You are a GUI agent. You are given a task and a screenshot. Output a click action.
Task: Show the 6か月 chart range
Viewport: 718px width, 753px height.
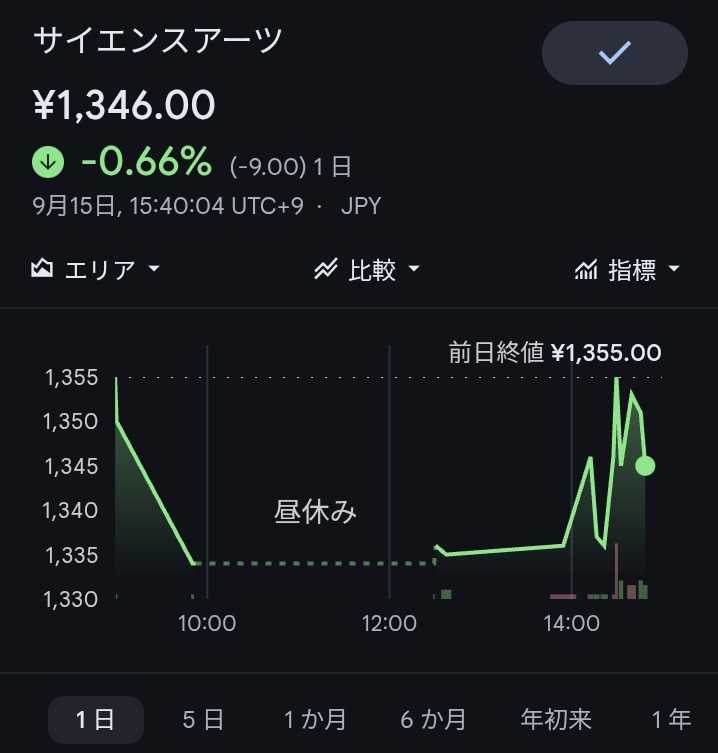point(433,719)
